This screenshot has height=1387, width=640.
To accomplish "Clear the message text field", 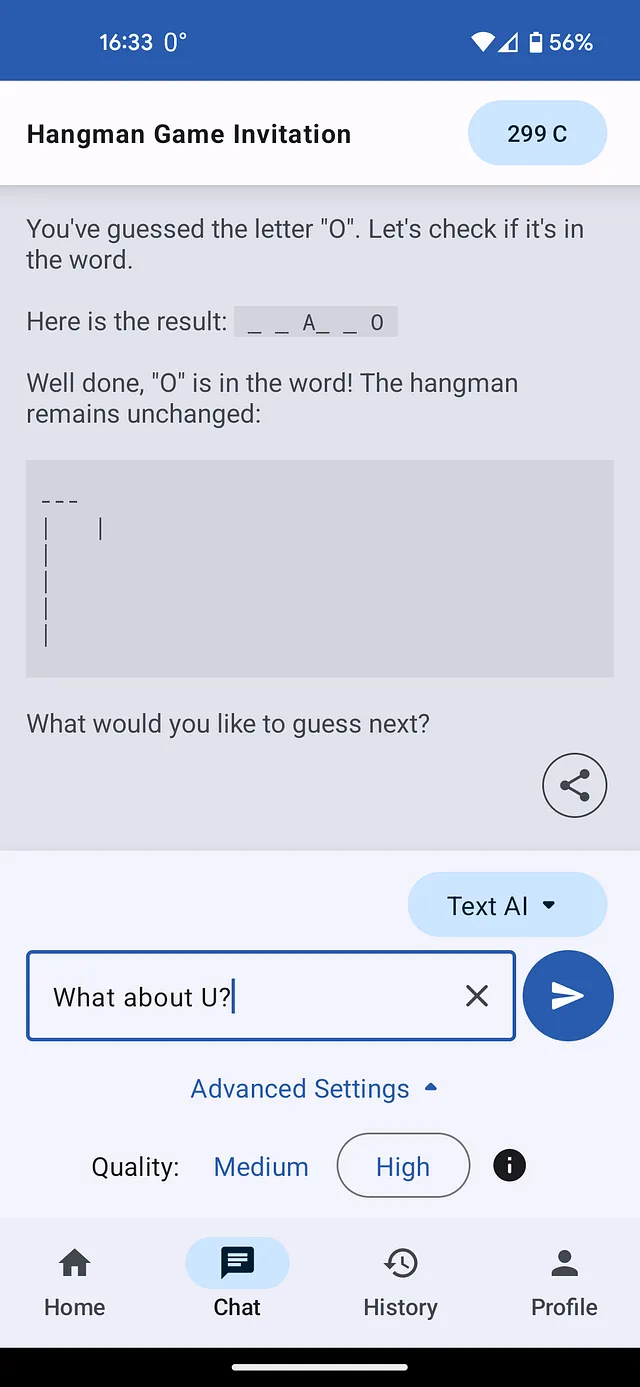I will coord(477,996).
